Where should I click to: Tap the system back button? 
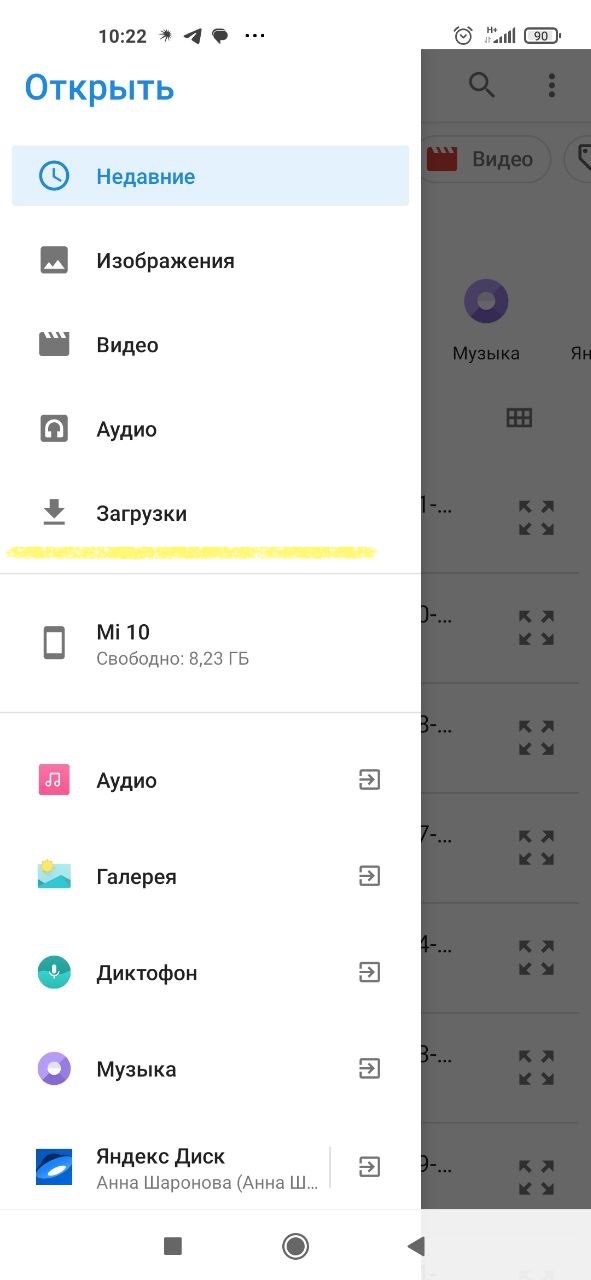416,1245
